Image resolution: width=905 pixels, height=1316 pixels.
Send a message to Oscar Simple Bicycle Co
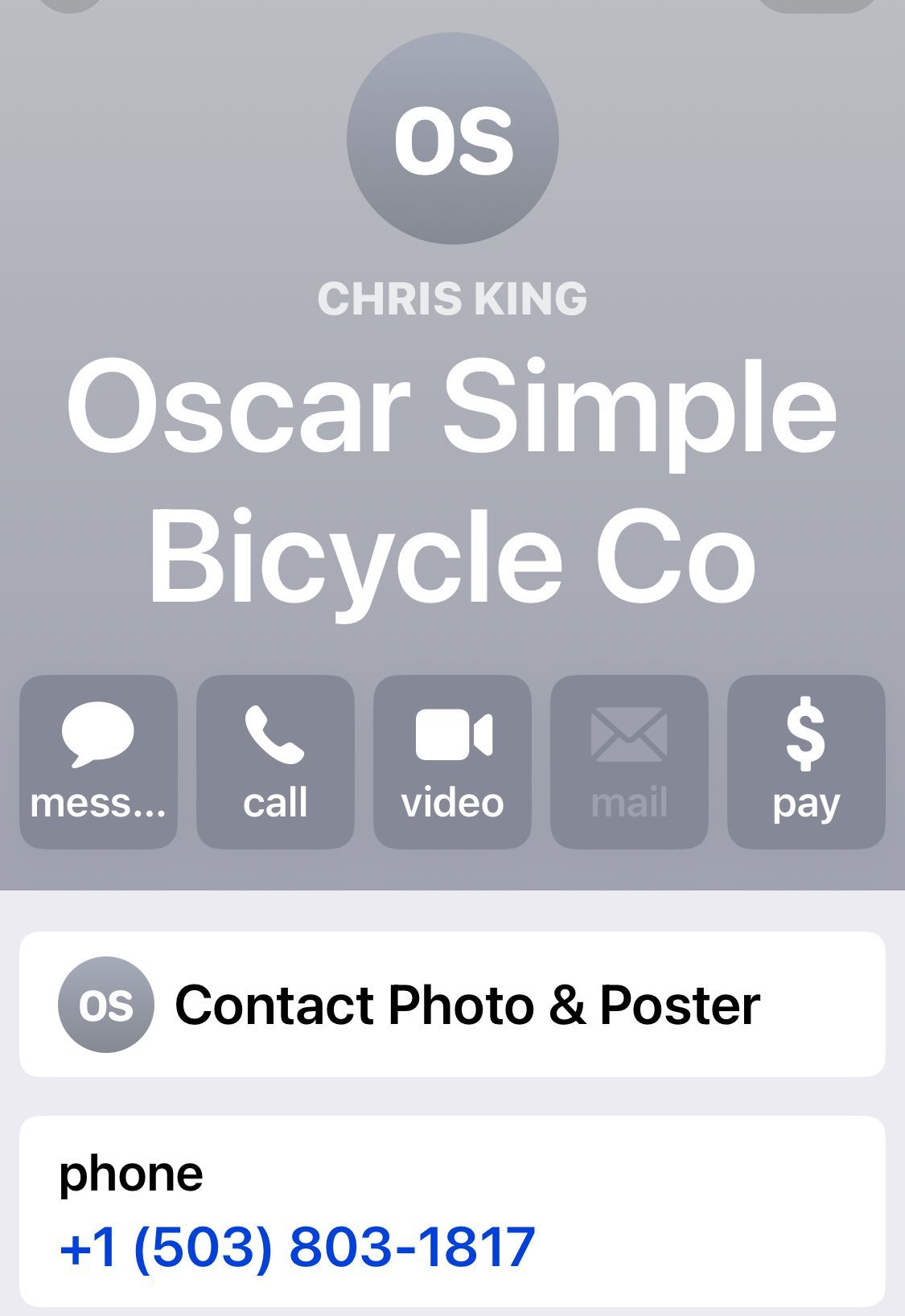[x=98, y=762]
